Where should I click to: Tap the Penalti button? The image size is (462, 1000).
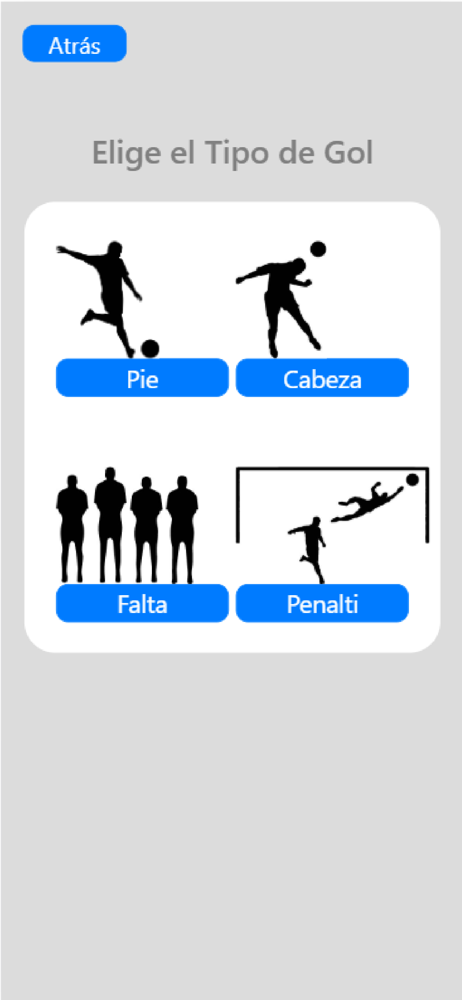click(322, 603)
